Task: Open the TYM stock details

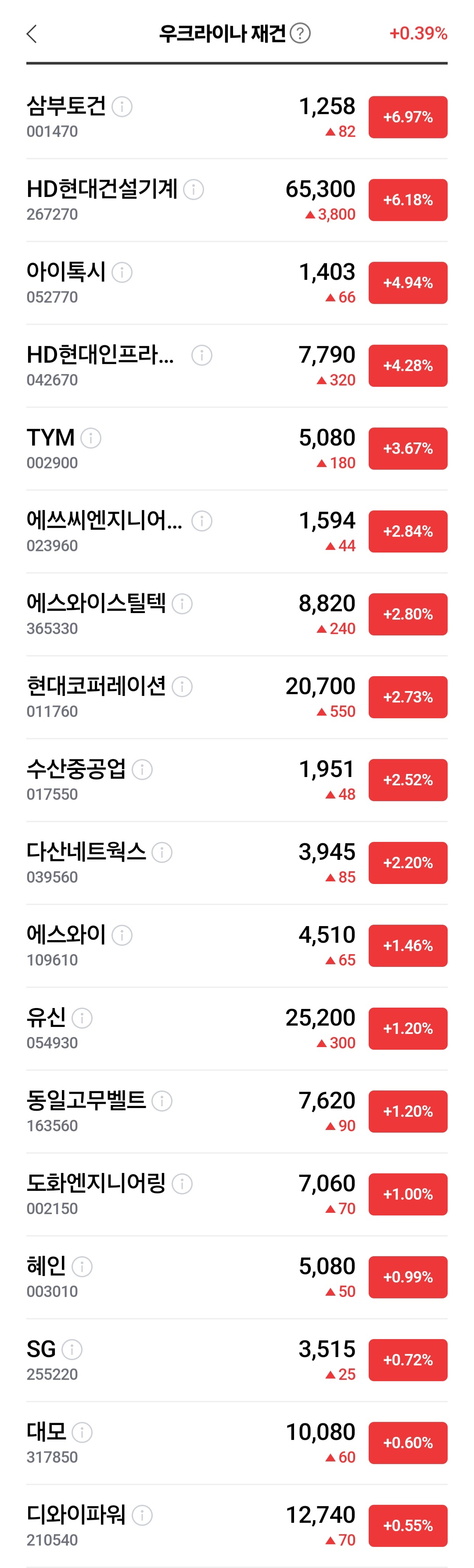Action: pyautogui.click(x=237, y=449)
